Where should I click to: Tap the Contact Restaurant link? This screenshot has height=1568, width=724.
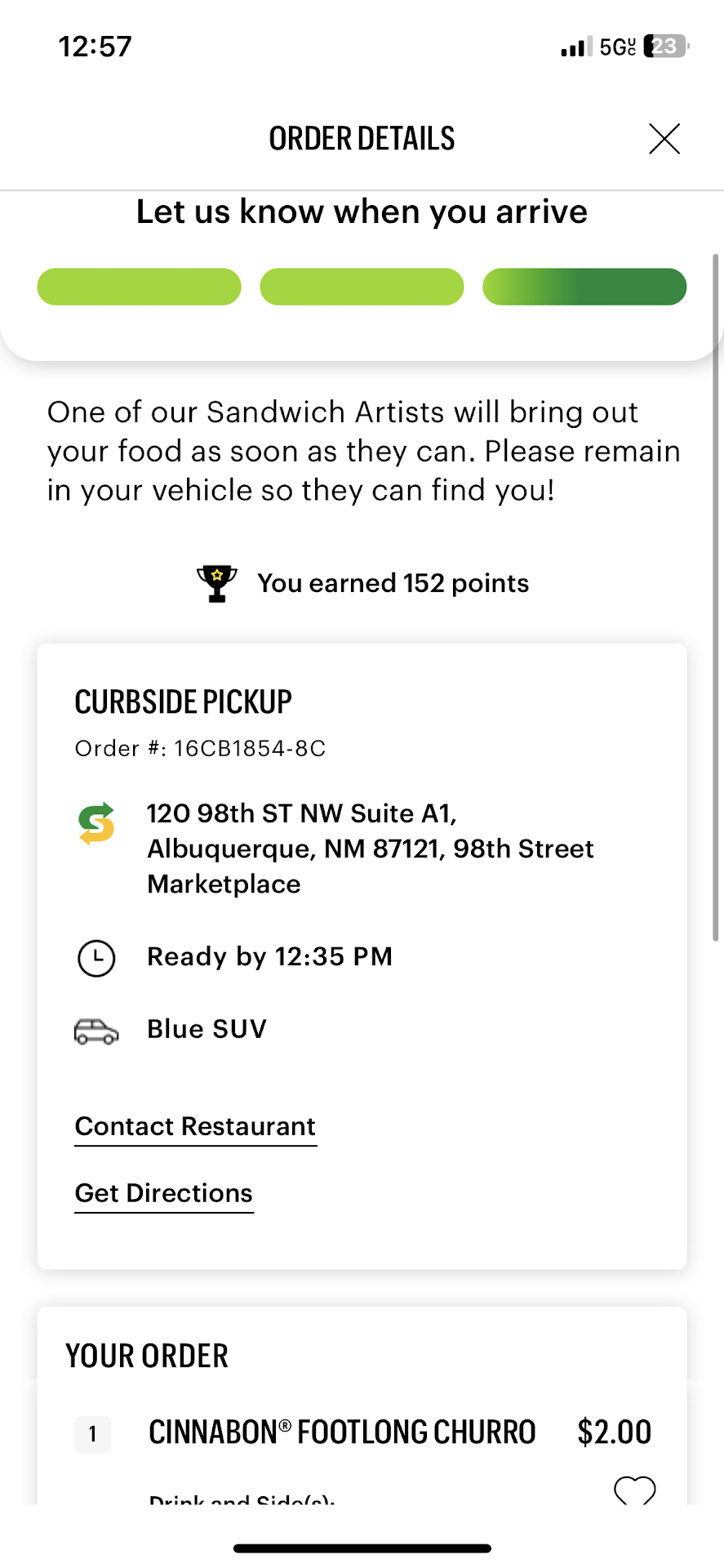pyautogui.click(x=195, y=1127)
